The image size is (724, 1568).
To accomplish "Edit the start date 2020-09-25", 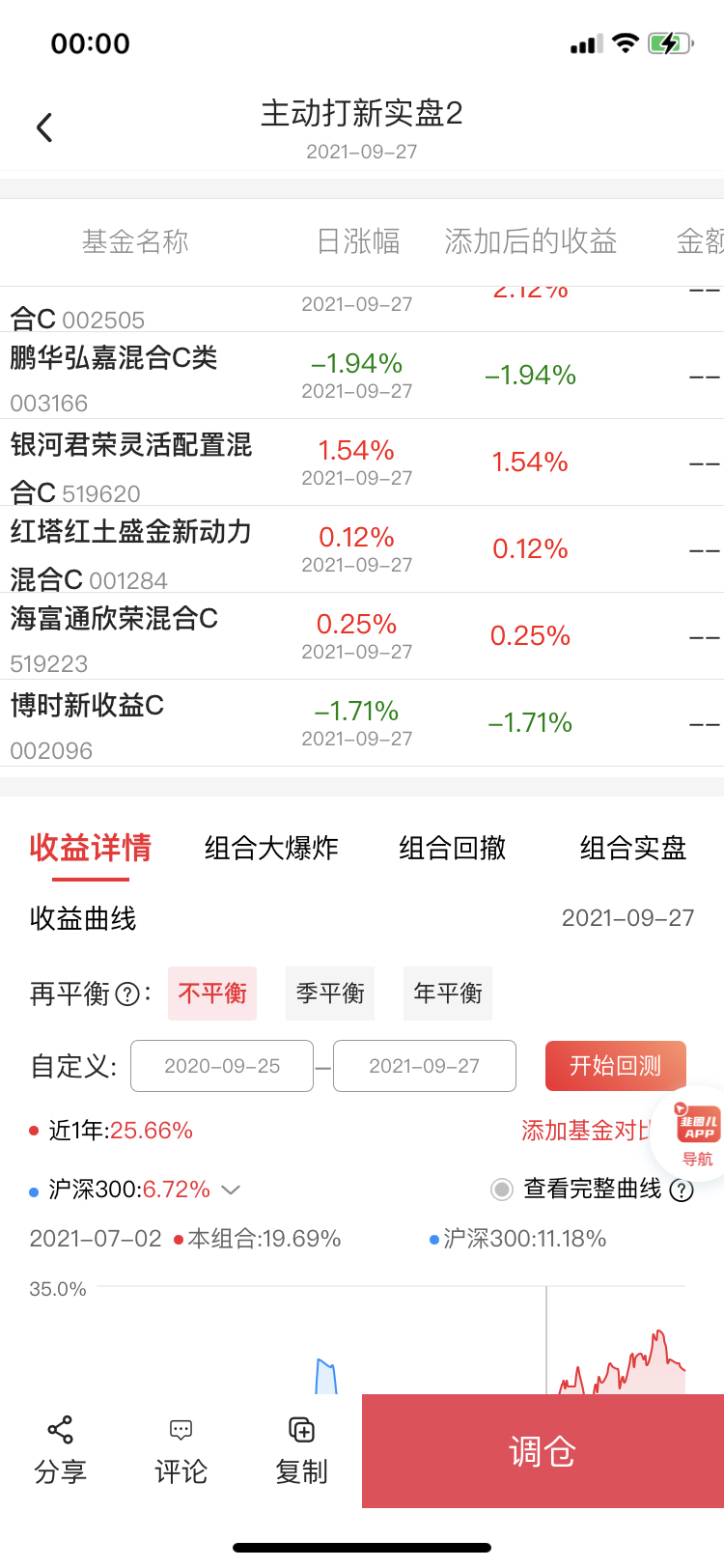I will pyautogui.click(x=222, y=1066).
